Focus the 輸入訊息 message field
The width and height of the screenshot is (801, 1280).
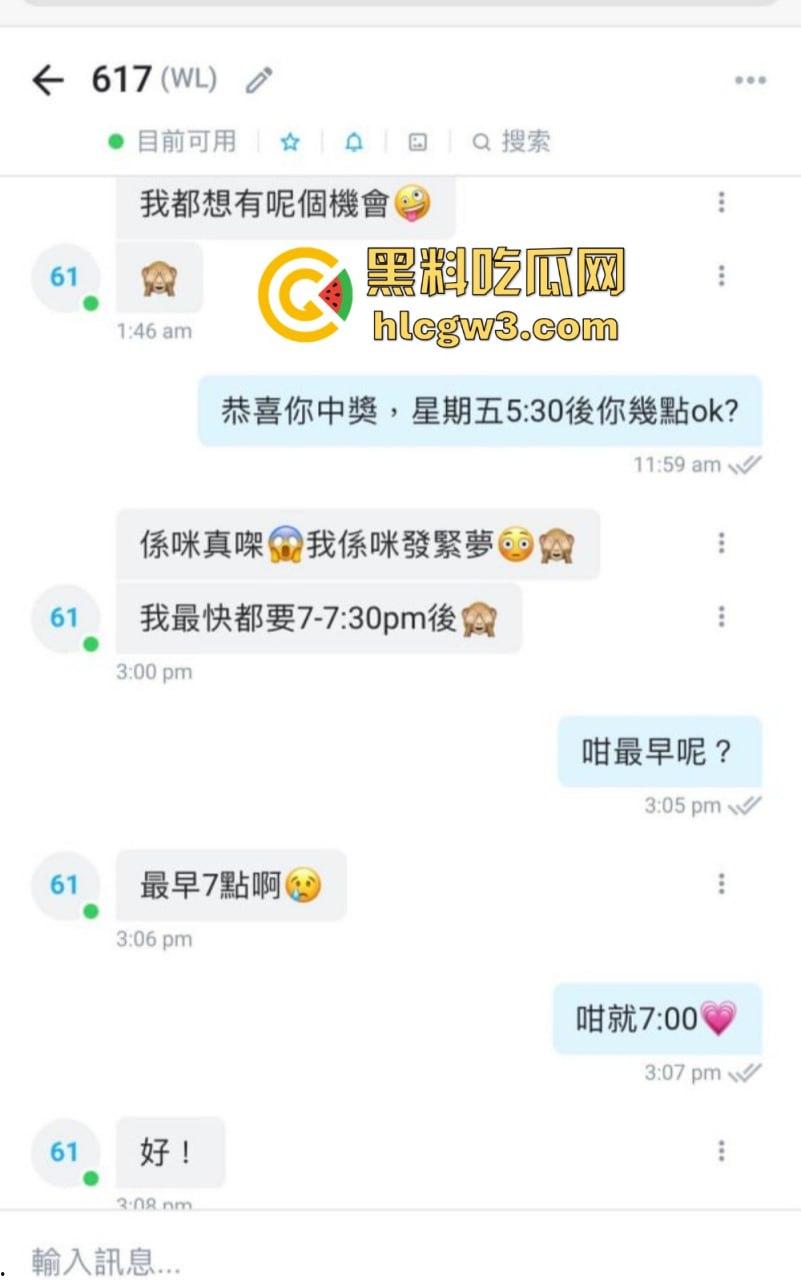pos(400,1260)
